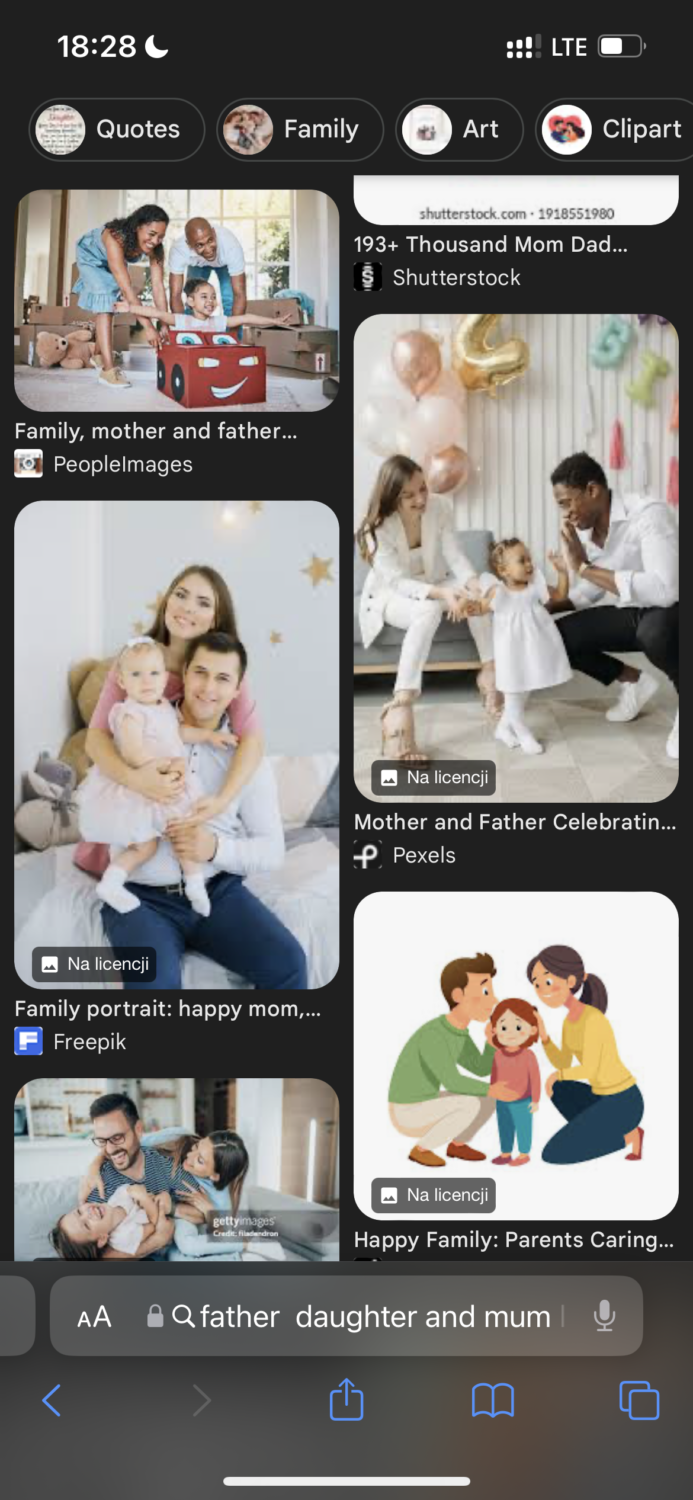Screen dimensions: 693x1500
Task: Select the Quotes filter chip
Action: (x=117, y=130)
